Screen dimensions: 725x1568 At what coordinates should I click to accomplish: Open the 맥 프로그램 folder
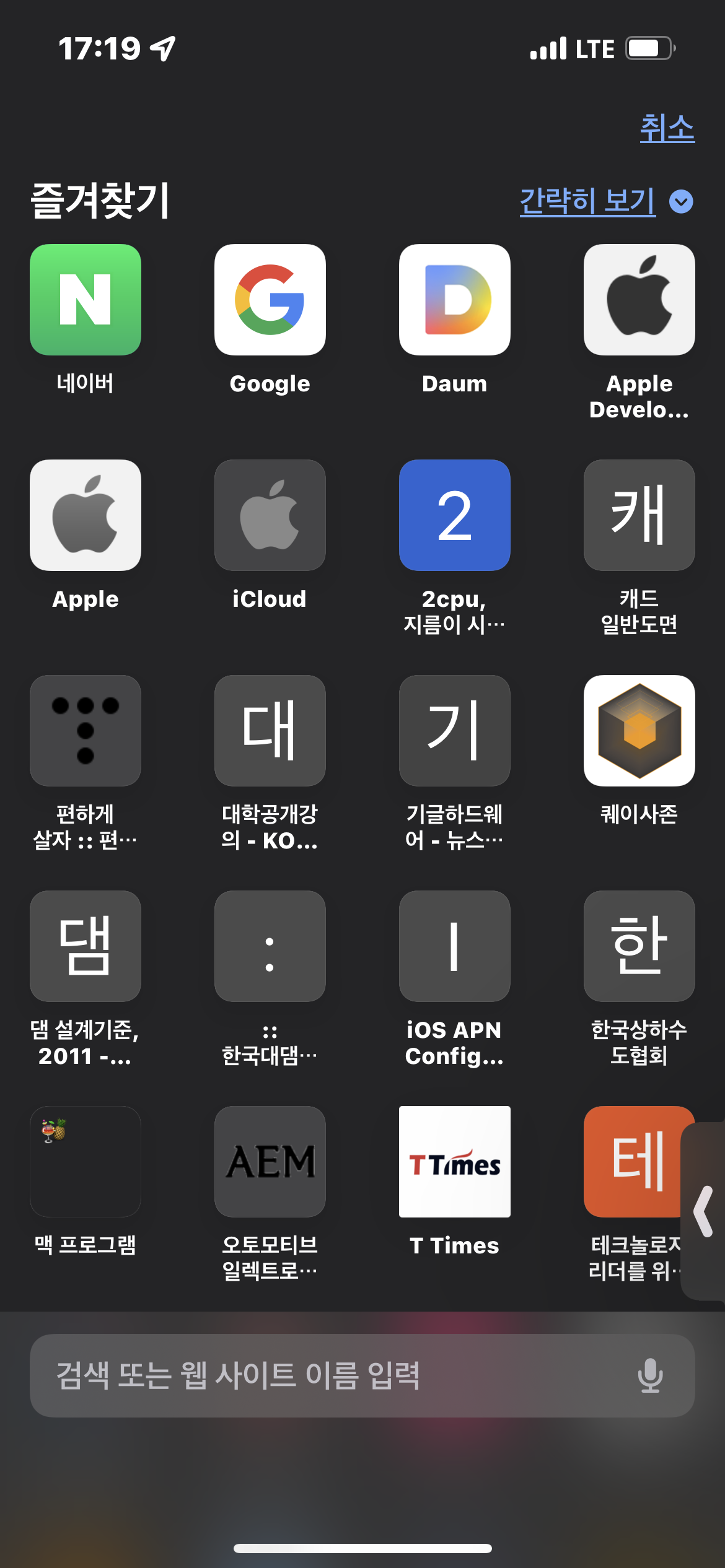point(86,1162)
